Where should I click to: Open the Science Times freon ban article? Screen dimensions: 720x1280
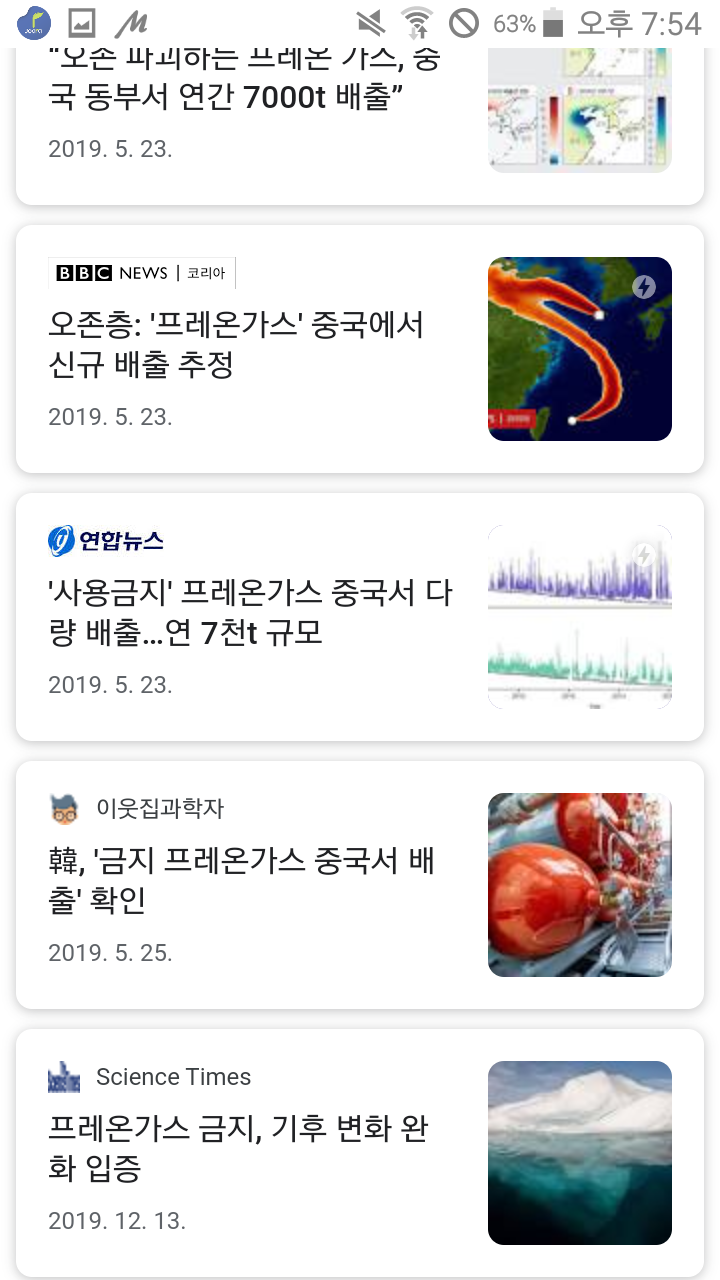click(240, 1148)
